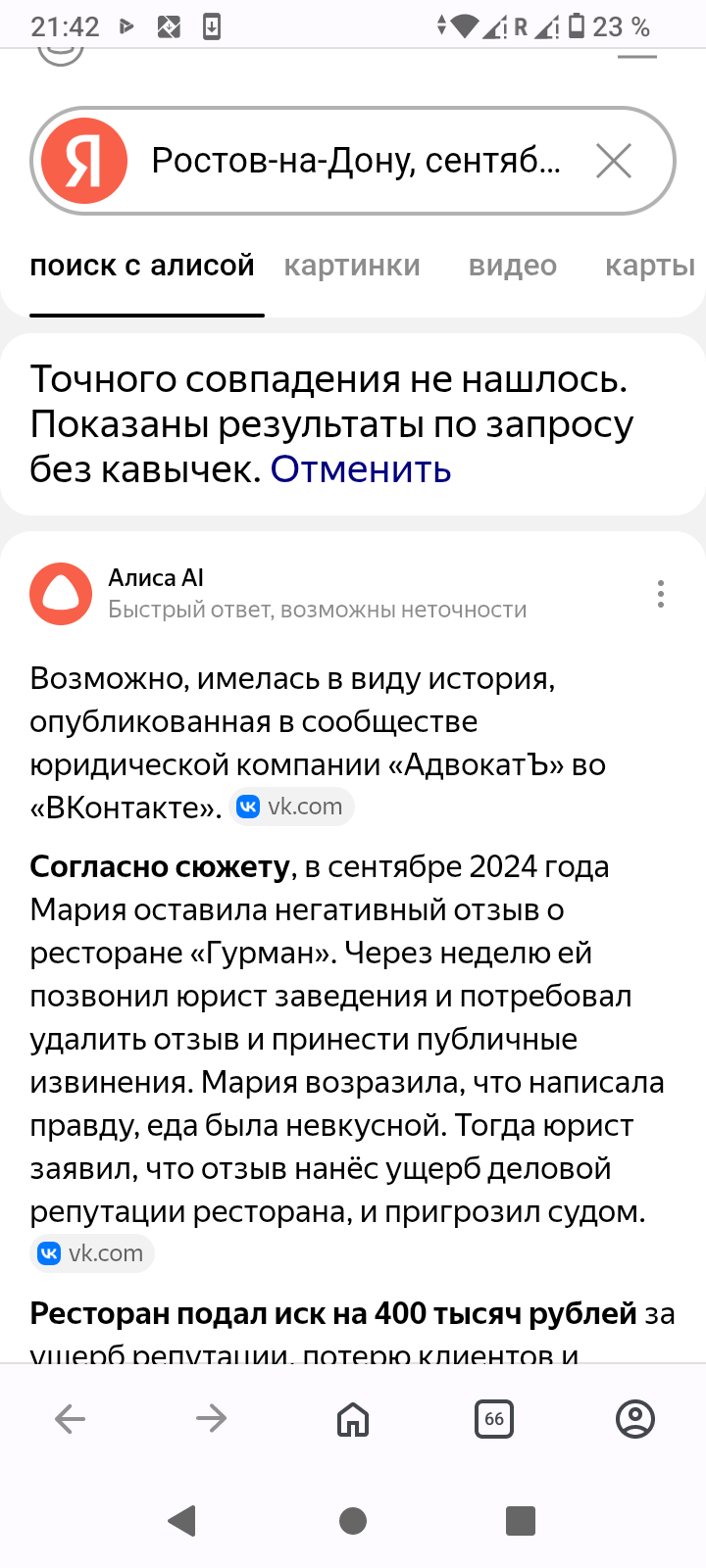706x1568 pixels.
Task: Open the карты tab
Action: [650, 266]
